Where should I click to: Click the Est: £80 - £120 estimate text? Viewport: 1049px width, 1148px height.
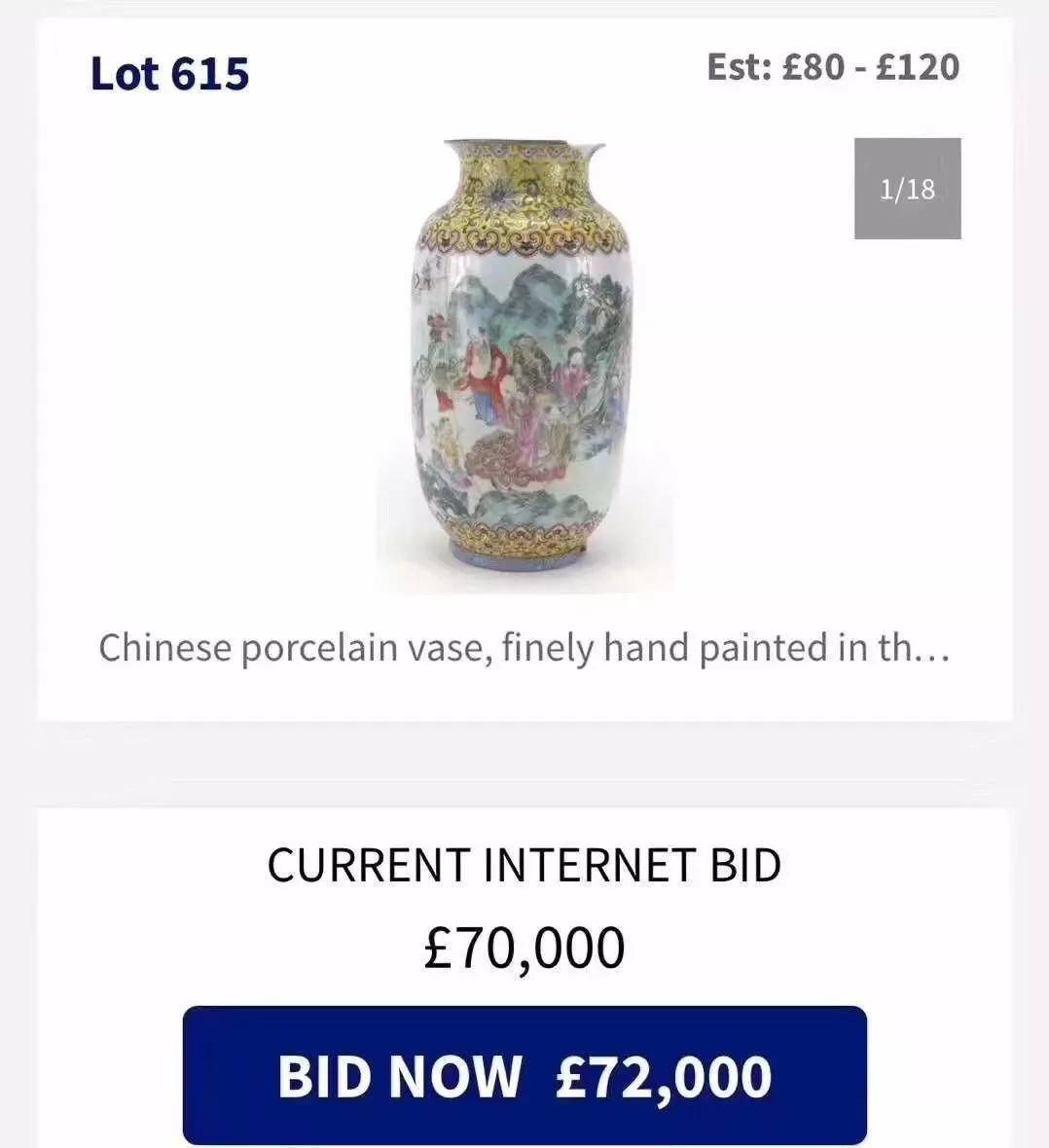(x=832, y=66)
